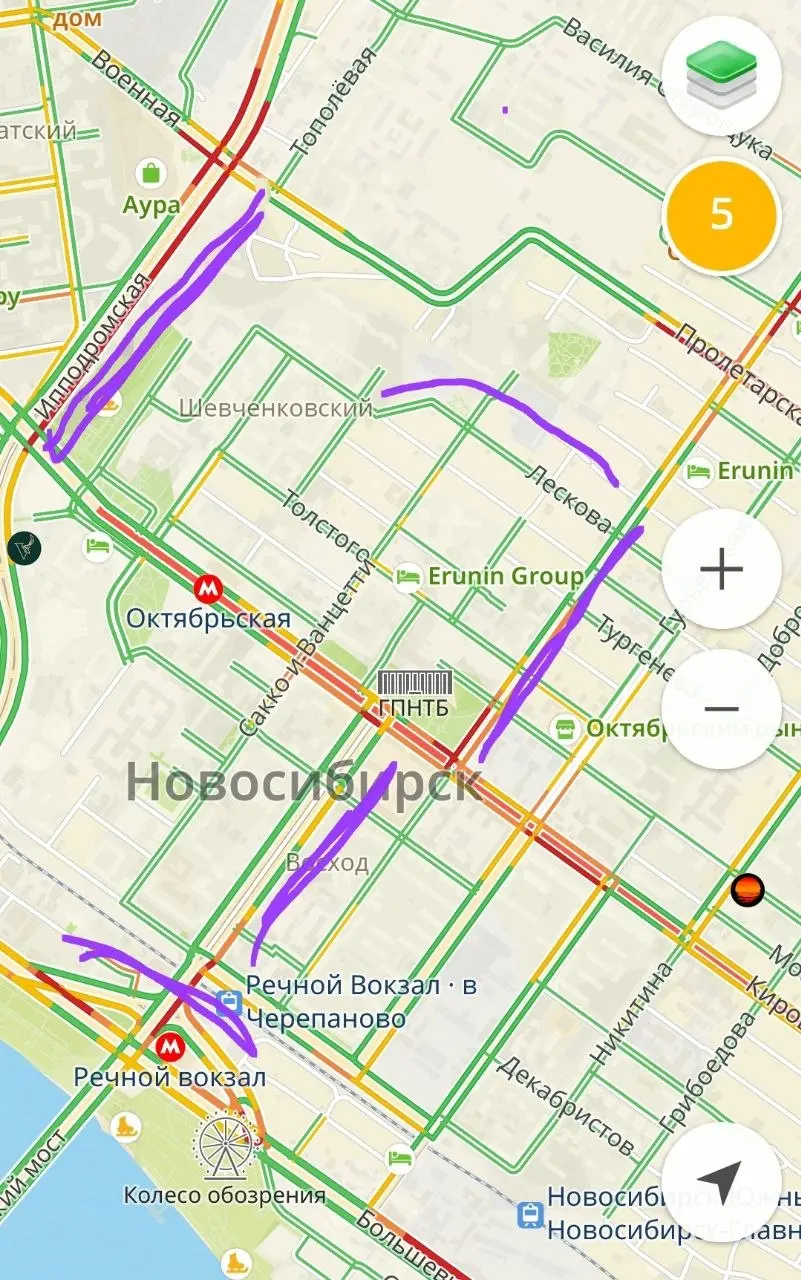Screen dimensions: 801x1280
Task: Open the map layers selector
Action: tap(721, 75)
